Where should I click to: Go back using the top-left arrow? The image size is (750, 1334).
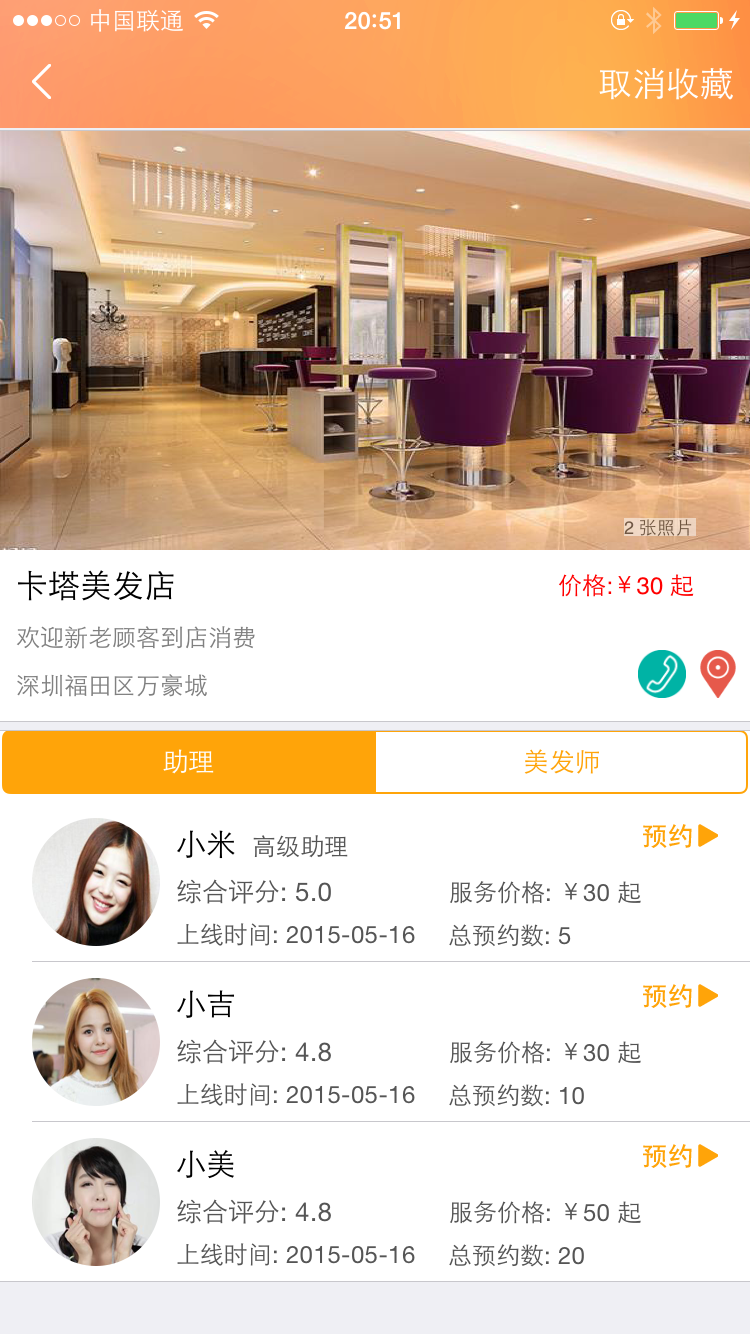point(41,82)
